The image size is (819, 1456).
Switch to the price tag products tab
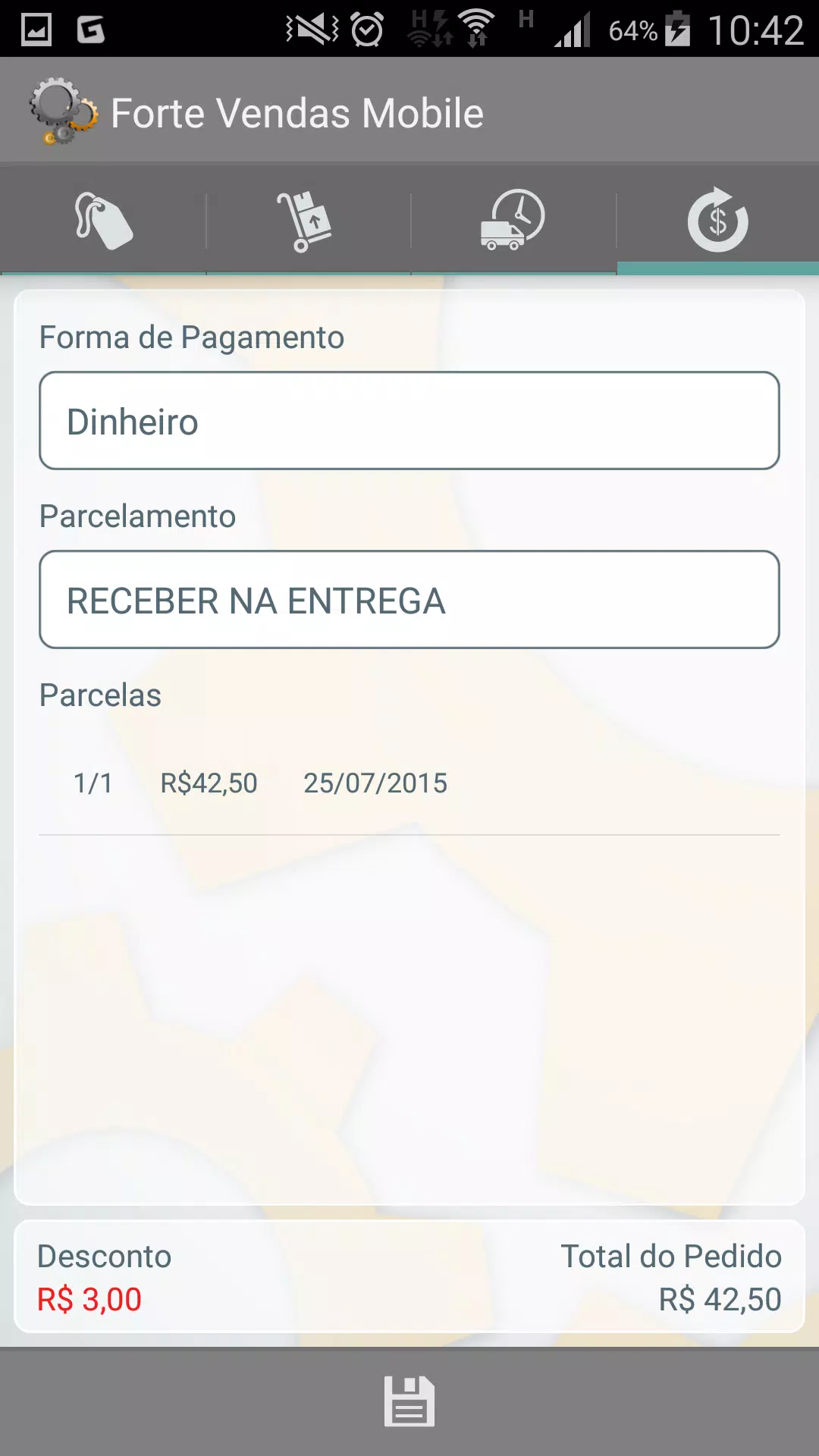pos(103,221)
